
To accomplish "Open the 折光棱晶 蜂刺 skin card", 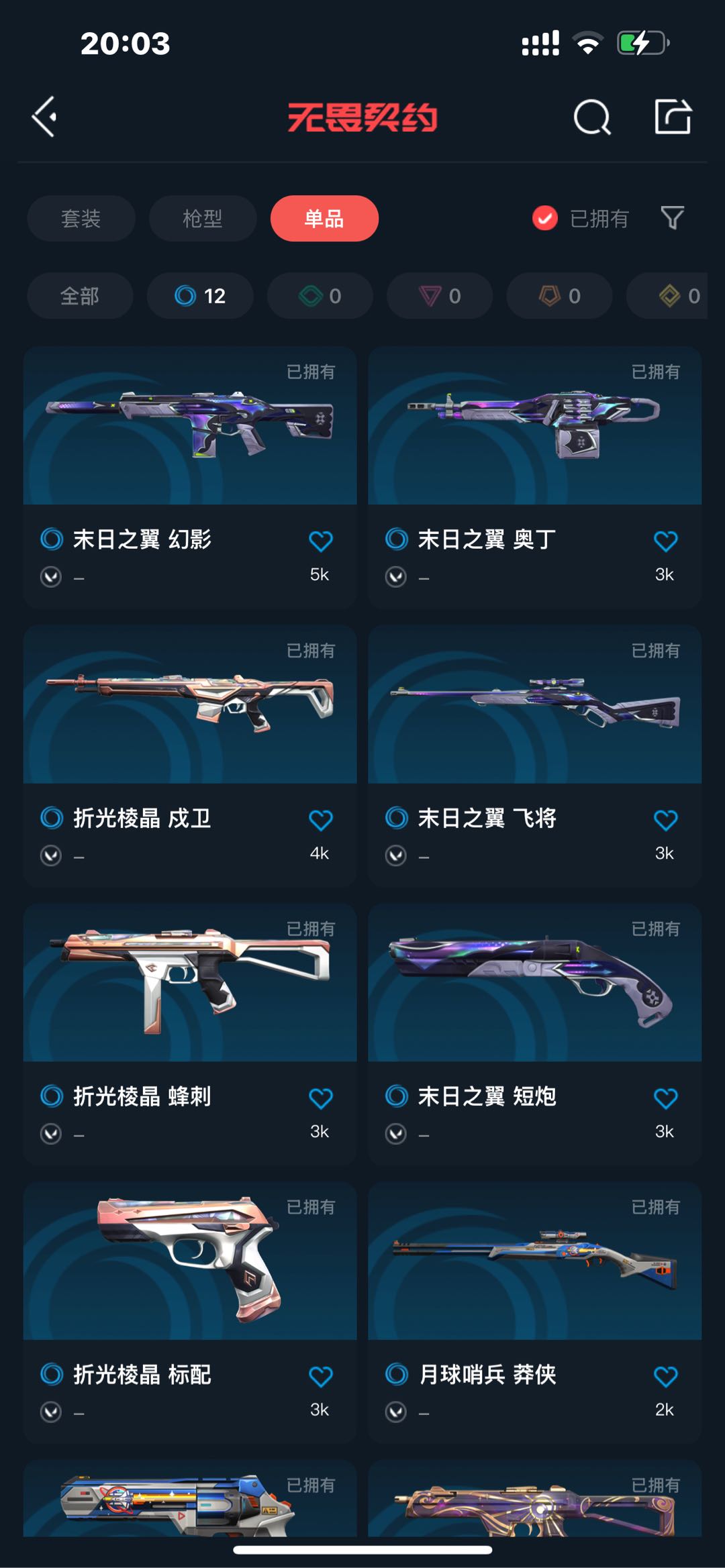I will 190,1034.
